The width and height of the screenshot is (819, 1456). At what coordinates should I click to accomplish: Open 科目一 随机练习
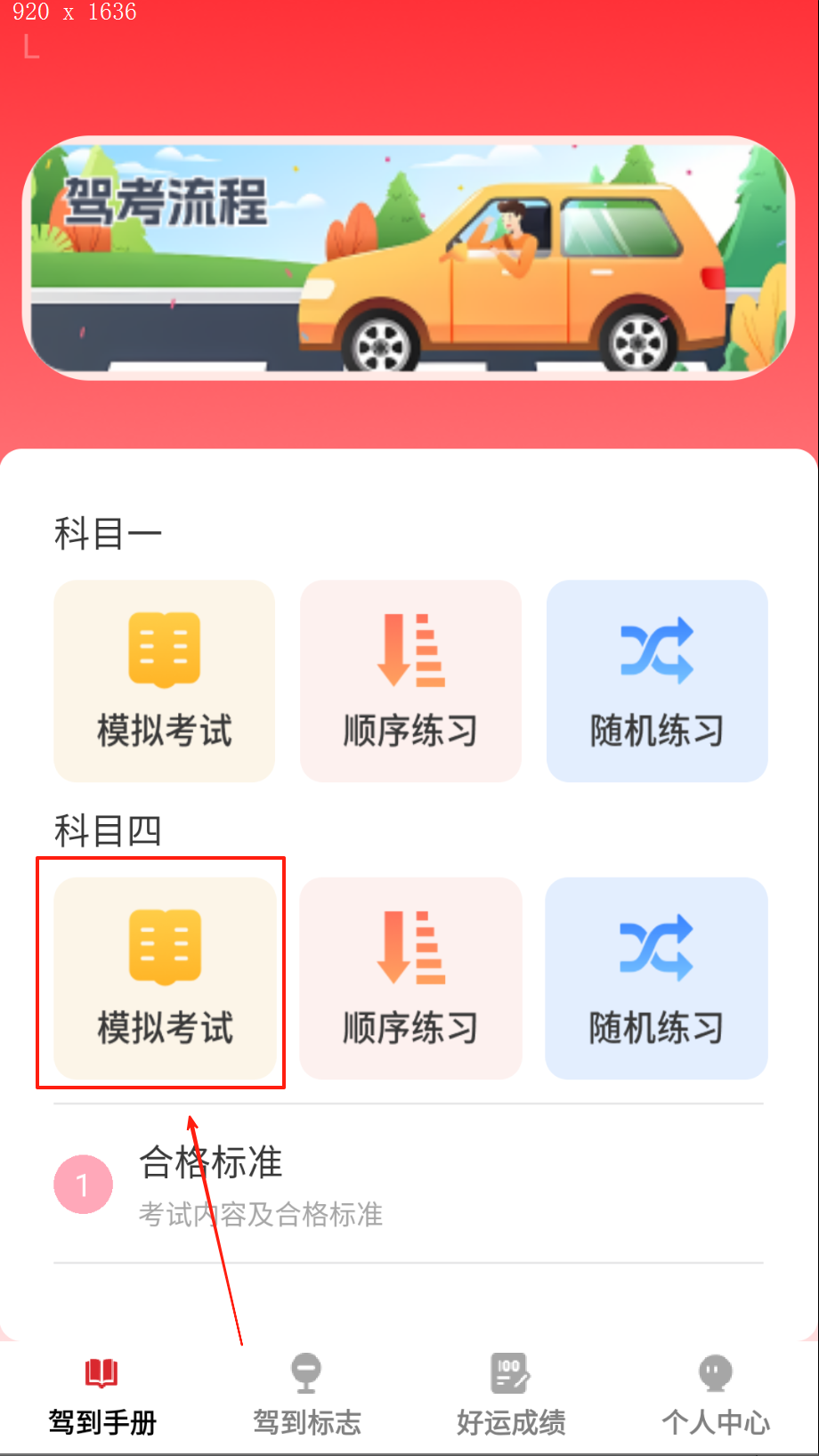coord(657,682)
